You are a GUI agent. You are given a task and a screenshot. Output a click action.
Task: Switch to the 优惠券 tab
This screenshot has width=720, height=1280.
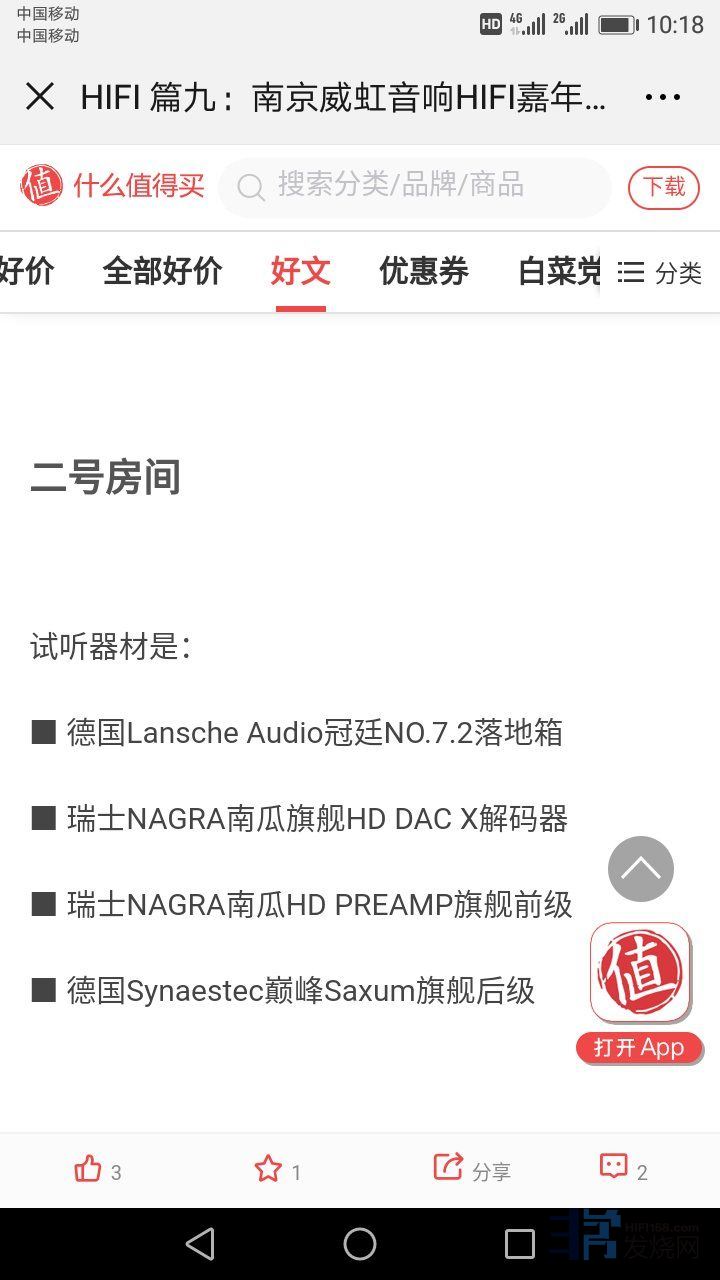click(x=424, y=271)
